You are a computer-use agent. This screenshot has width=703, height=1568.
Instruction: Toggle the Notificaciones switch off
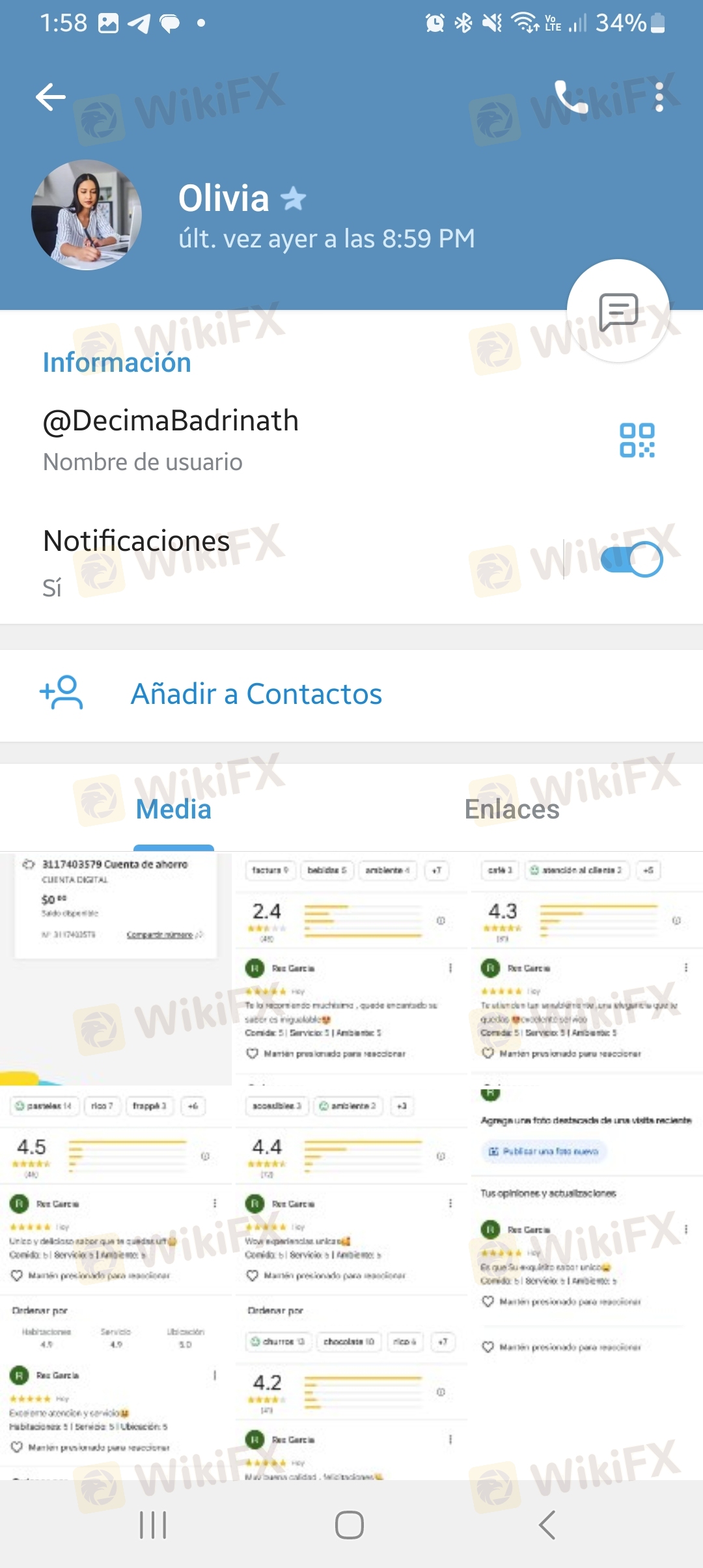631,559
